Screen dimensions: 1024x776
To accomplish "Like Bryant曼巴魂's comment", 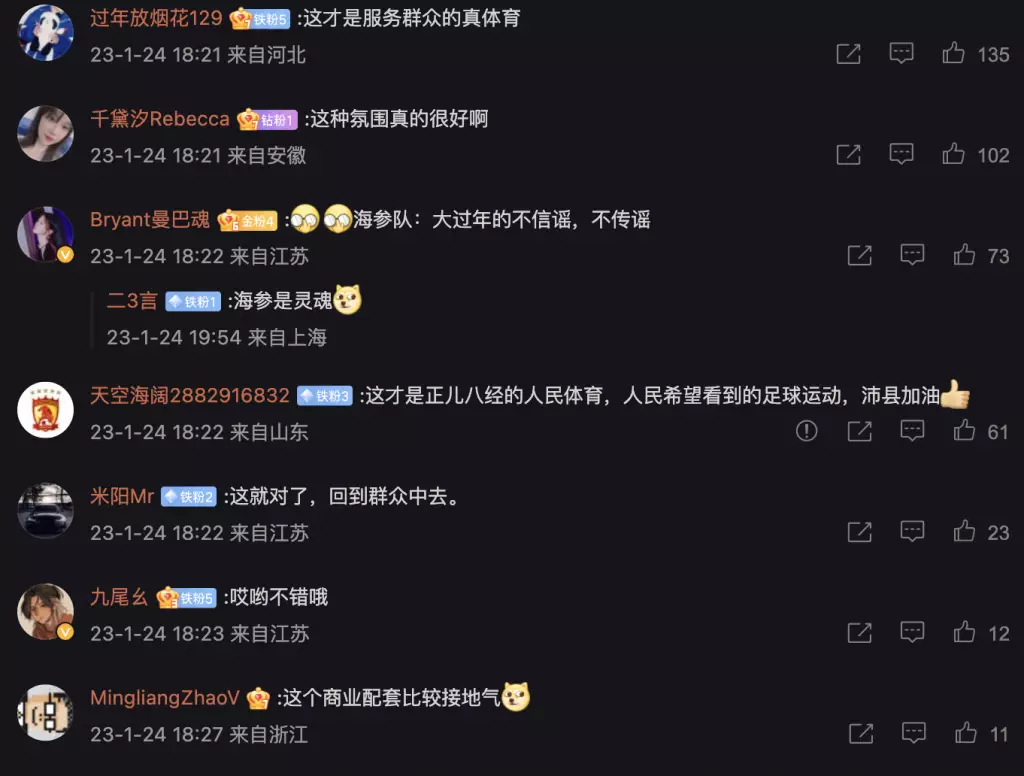I will (x=964, y=256).
